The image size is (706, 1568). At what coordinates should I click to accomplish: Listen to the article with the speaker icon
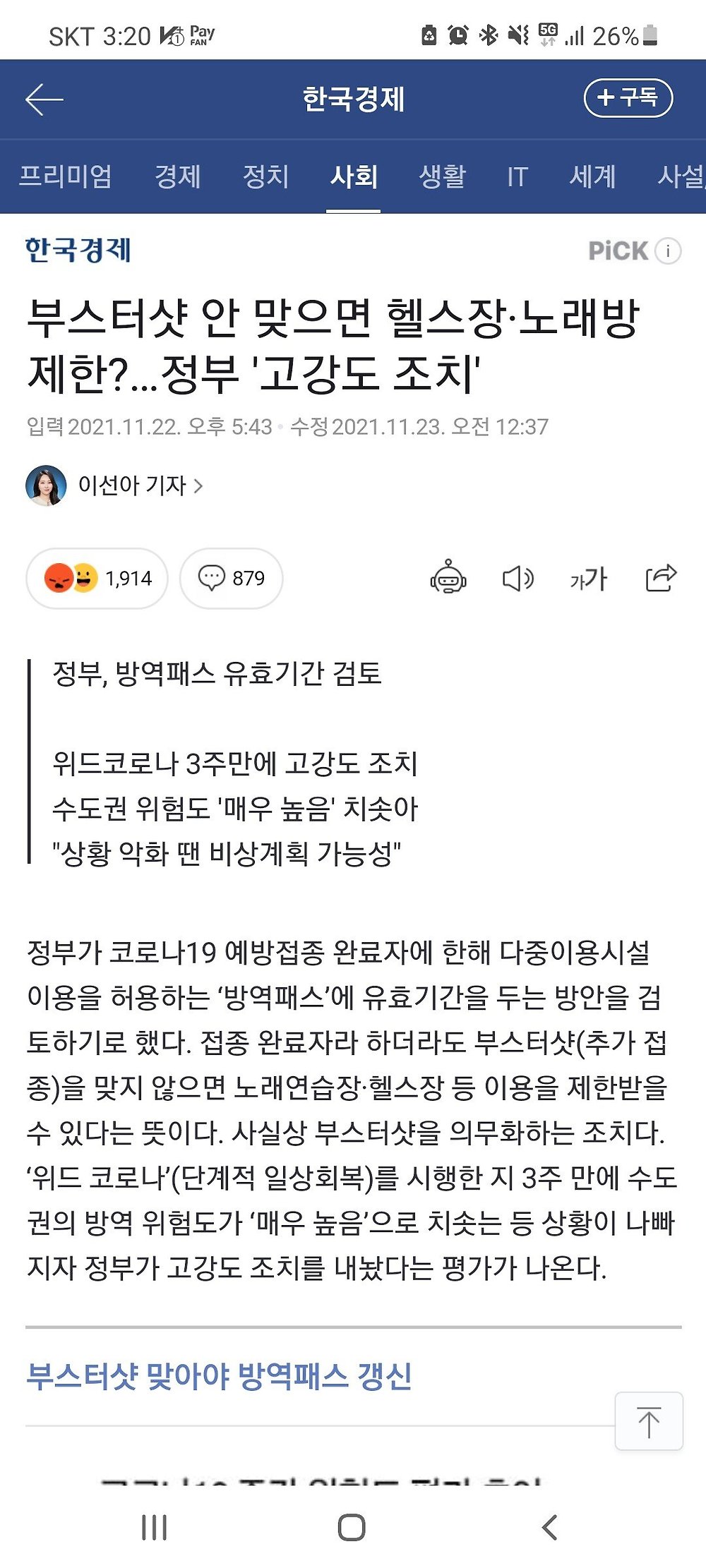517,579
